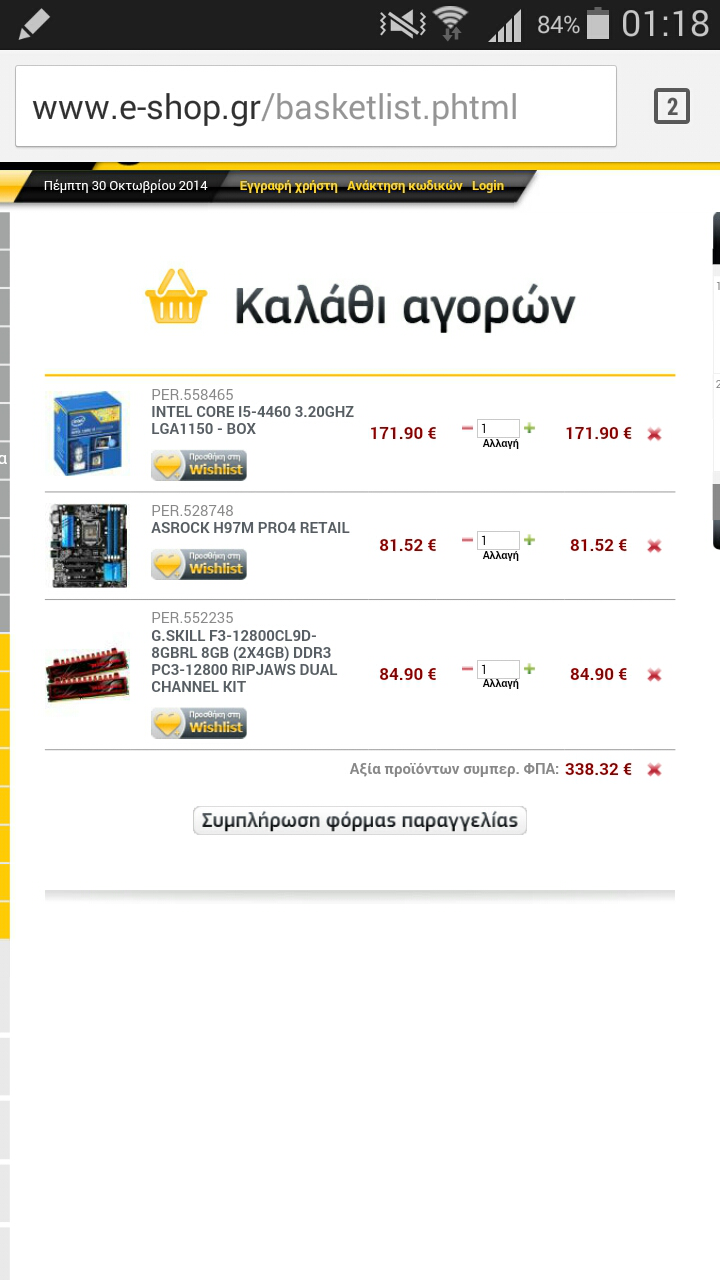Decrease quantity of ASRock H97M Pro4
Screen dimensions: 720x1280
[467, 540]
